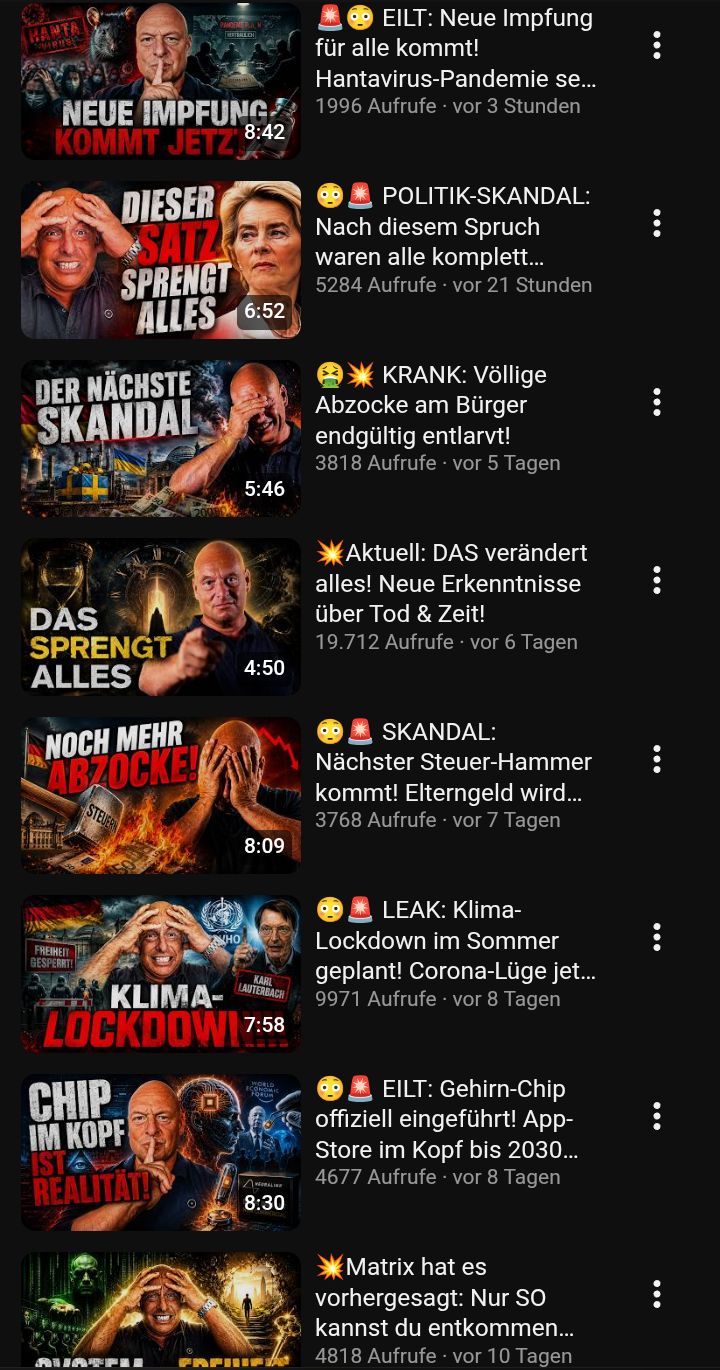The height and width of the screenshot is (1370, 720).
Task: Play the Nächster Steuer-Hammer video
Action: coord(161,795)
